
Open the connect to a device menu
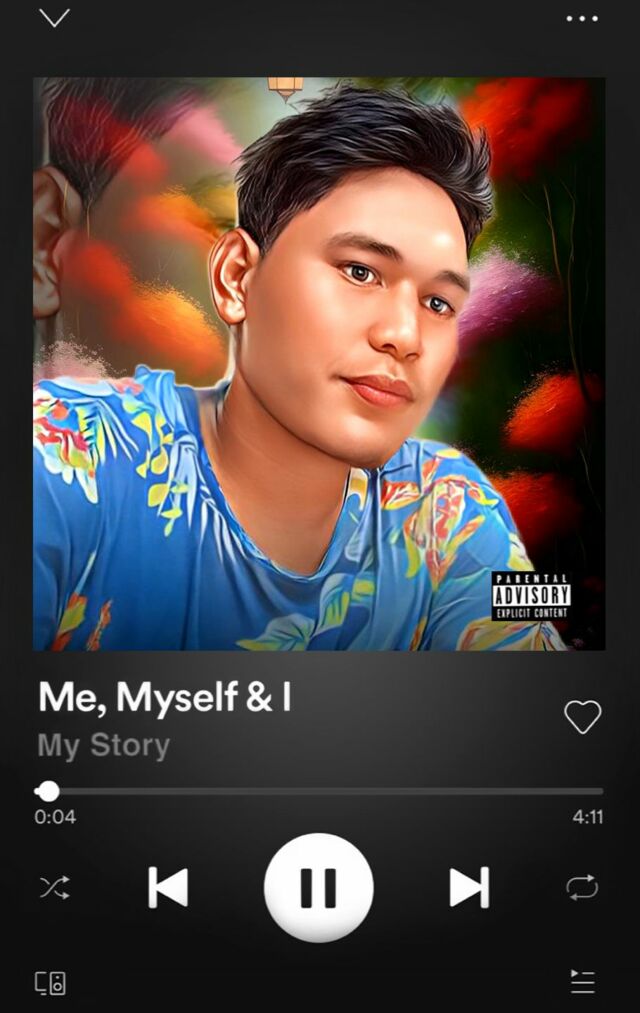pos(51,982)
